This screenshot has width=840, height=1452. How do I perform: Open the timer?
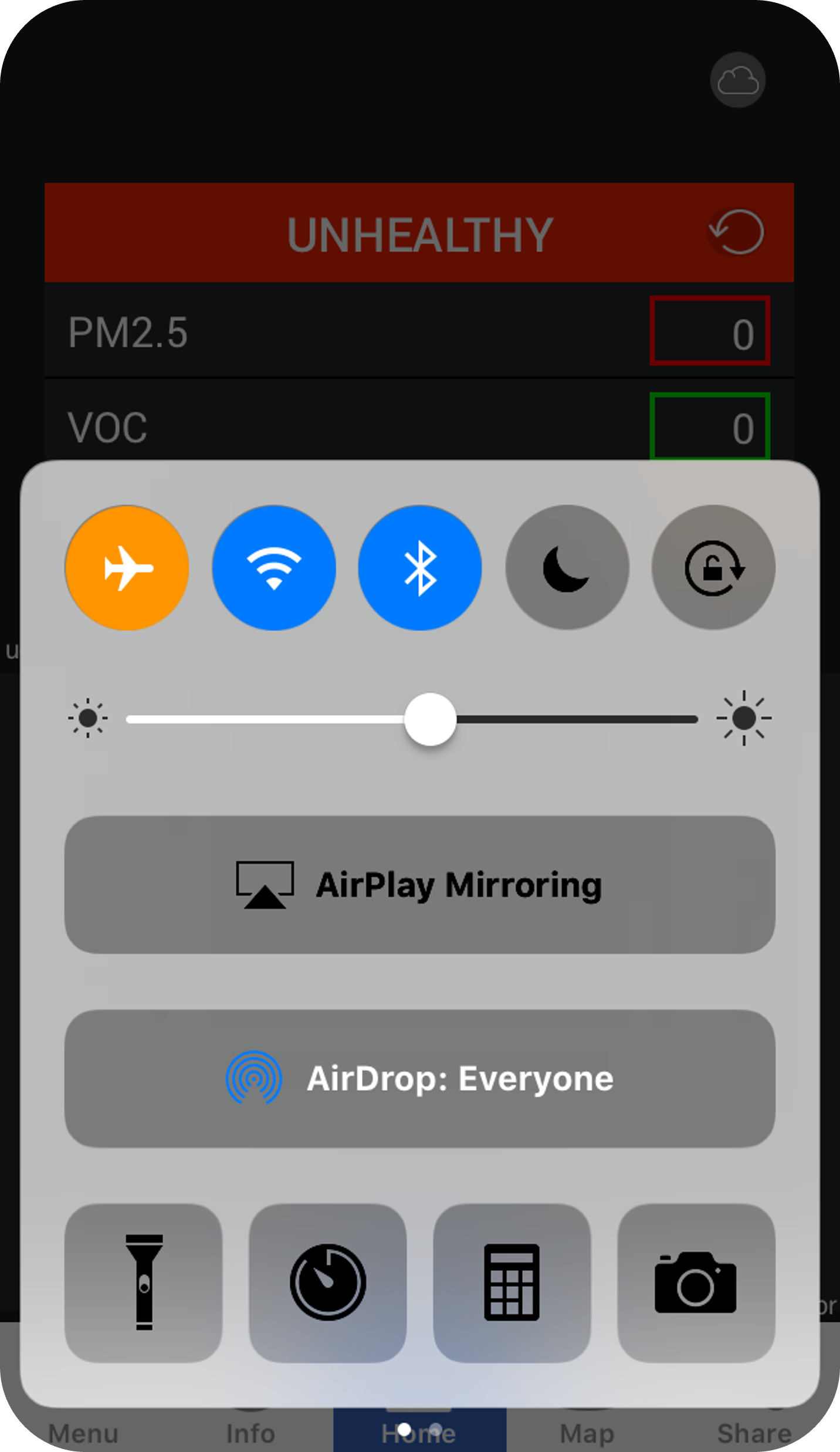point(328,1282)
